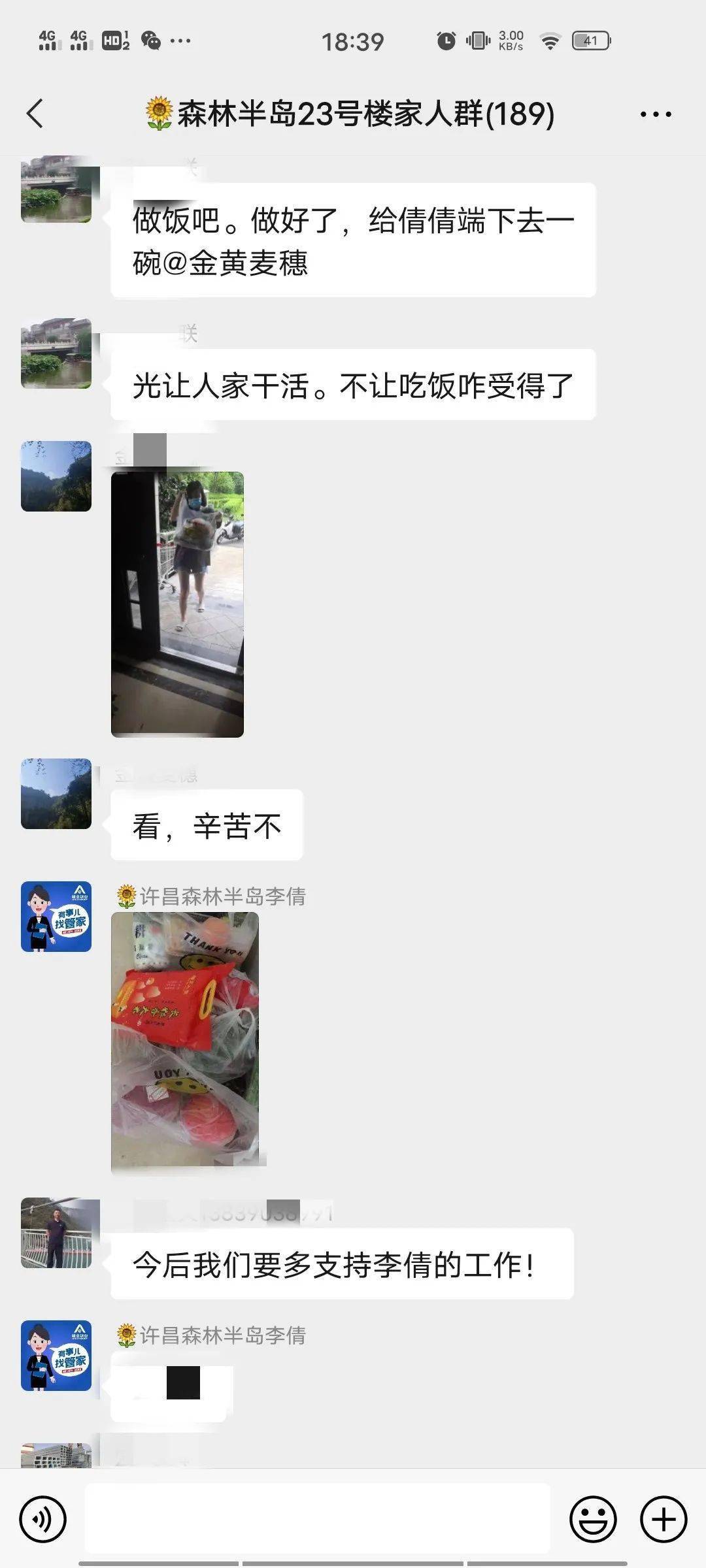
Task: Switch to voice message input
Action: [x=43, y=1520]
